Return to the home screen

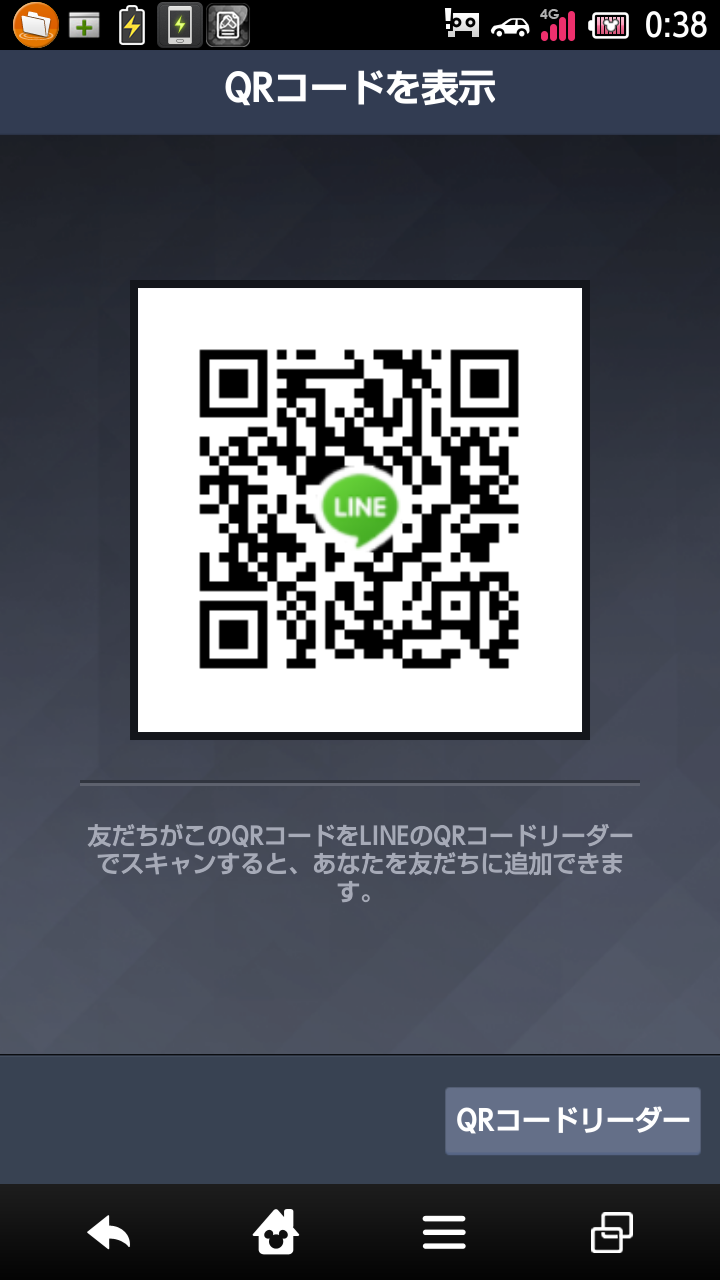275,1232
